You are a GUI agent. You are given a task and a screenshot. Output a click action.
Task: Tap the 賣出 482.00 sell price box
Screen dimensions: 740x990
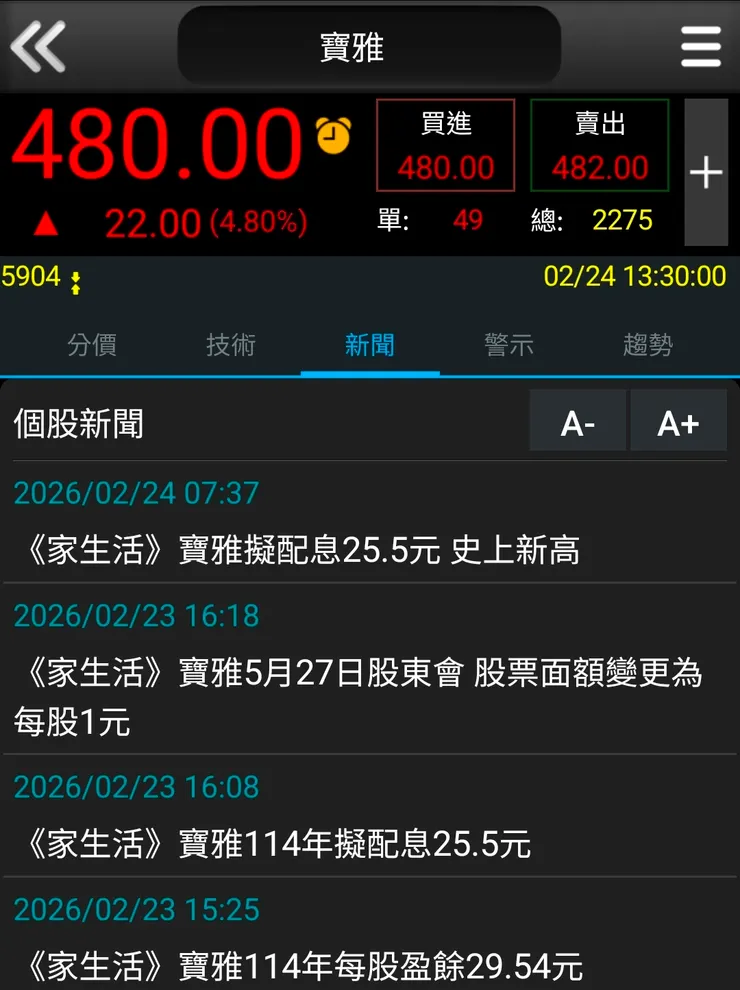tap(599, 145)
